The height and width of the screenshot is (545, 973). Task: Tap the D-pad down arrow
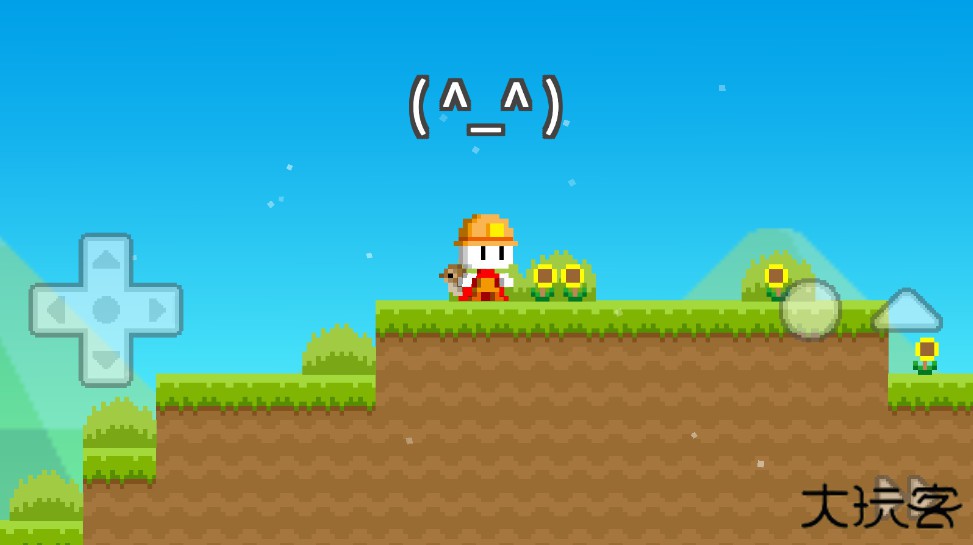click(x=106, y=359)
